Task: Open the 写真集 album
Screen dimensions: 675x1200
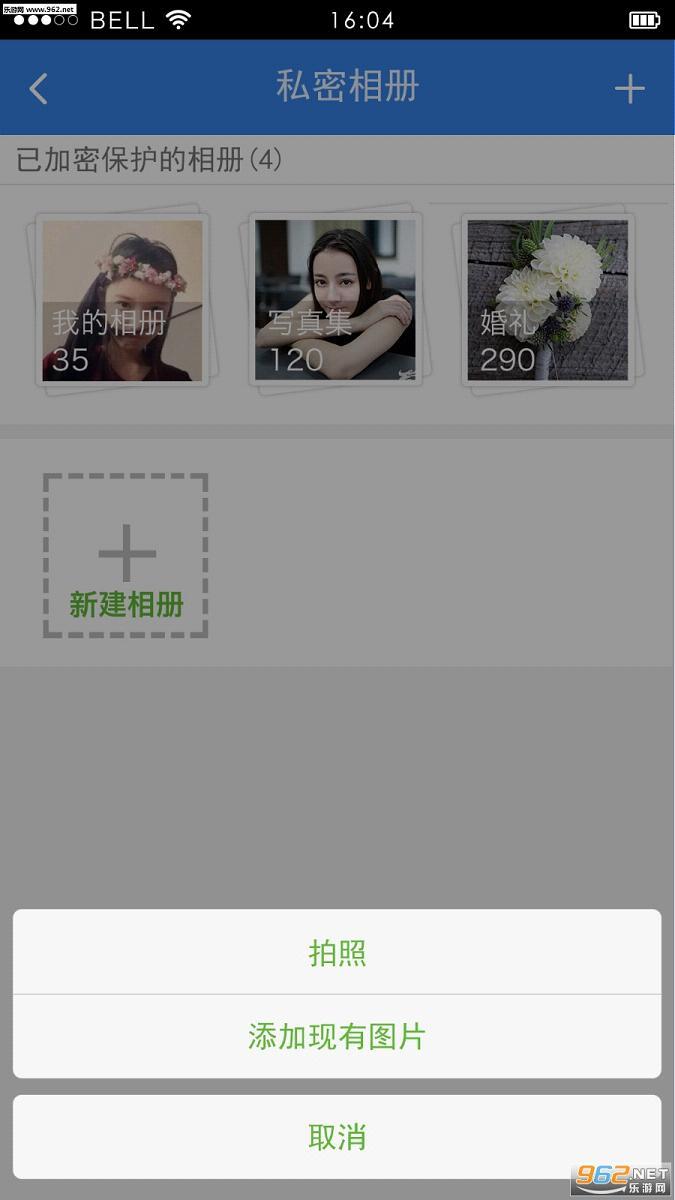Action: coord(335,301)
